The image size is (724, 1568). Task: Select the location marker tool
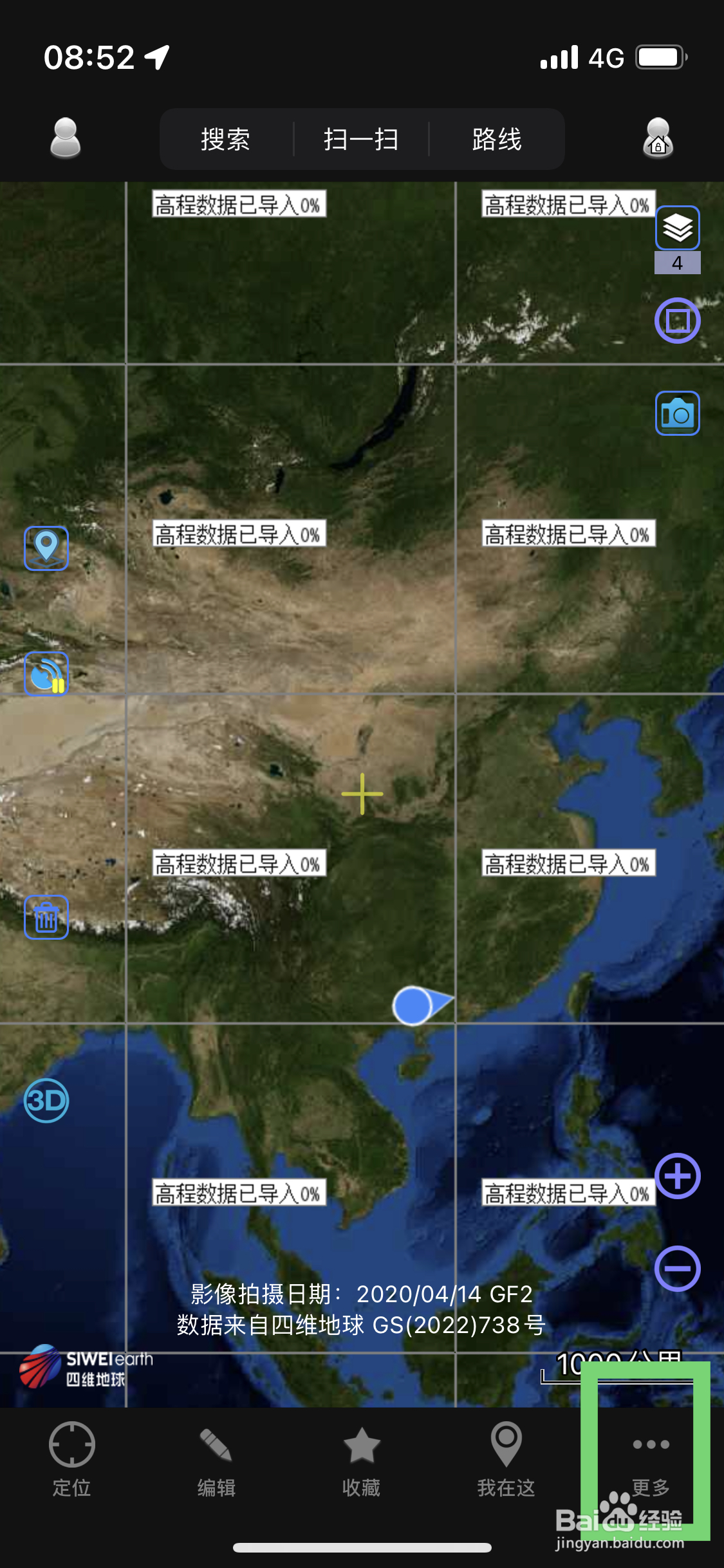click(x=45, y=548)
